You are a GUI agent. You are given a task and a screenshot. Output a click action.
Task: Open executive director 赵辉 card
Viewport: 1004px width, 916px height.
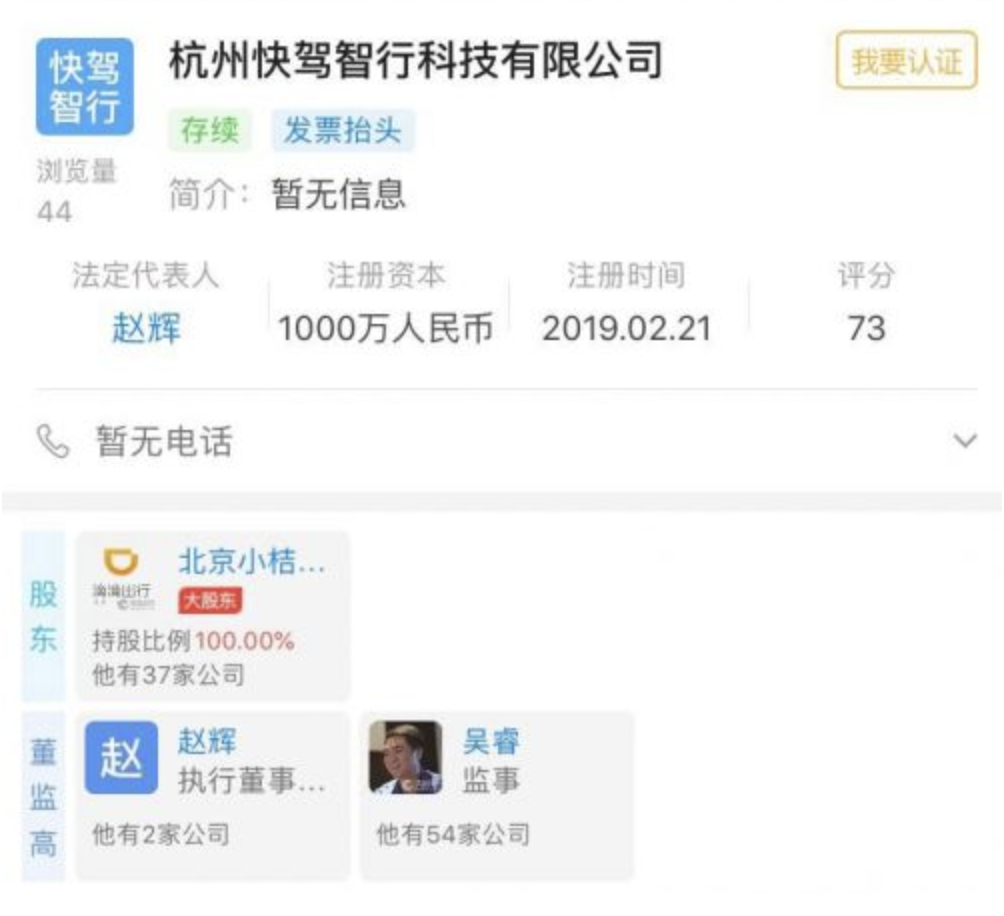tap(213, 794)
